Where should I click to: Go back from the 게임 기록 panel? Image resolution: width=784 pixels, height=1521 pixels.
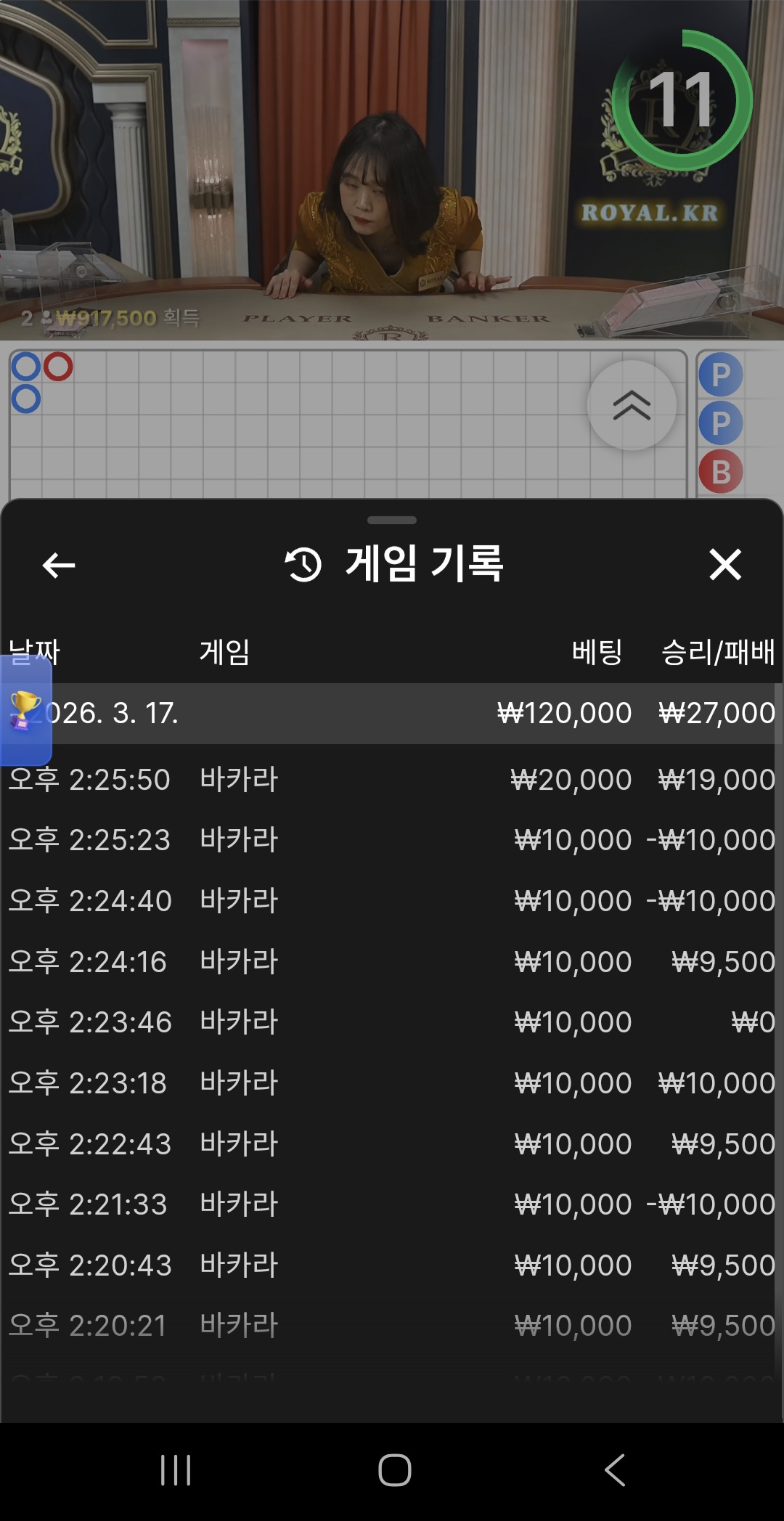point(59,565)
